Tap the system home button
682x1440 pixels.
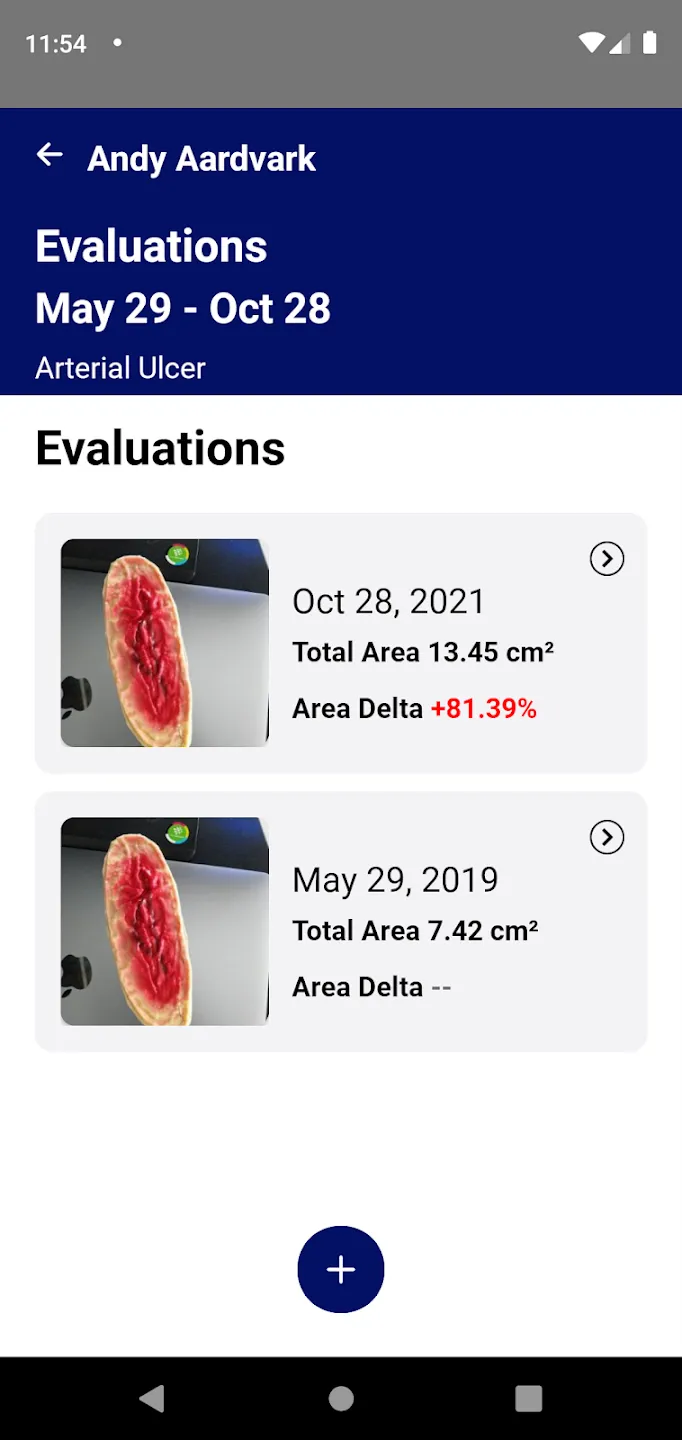pyautogui.click(x=341, y=1398)
